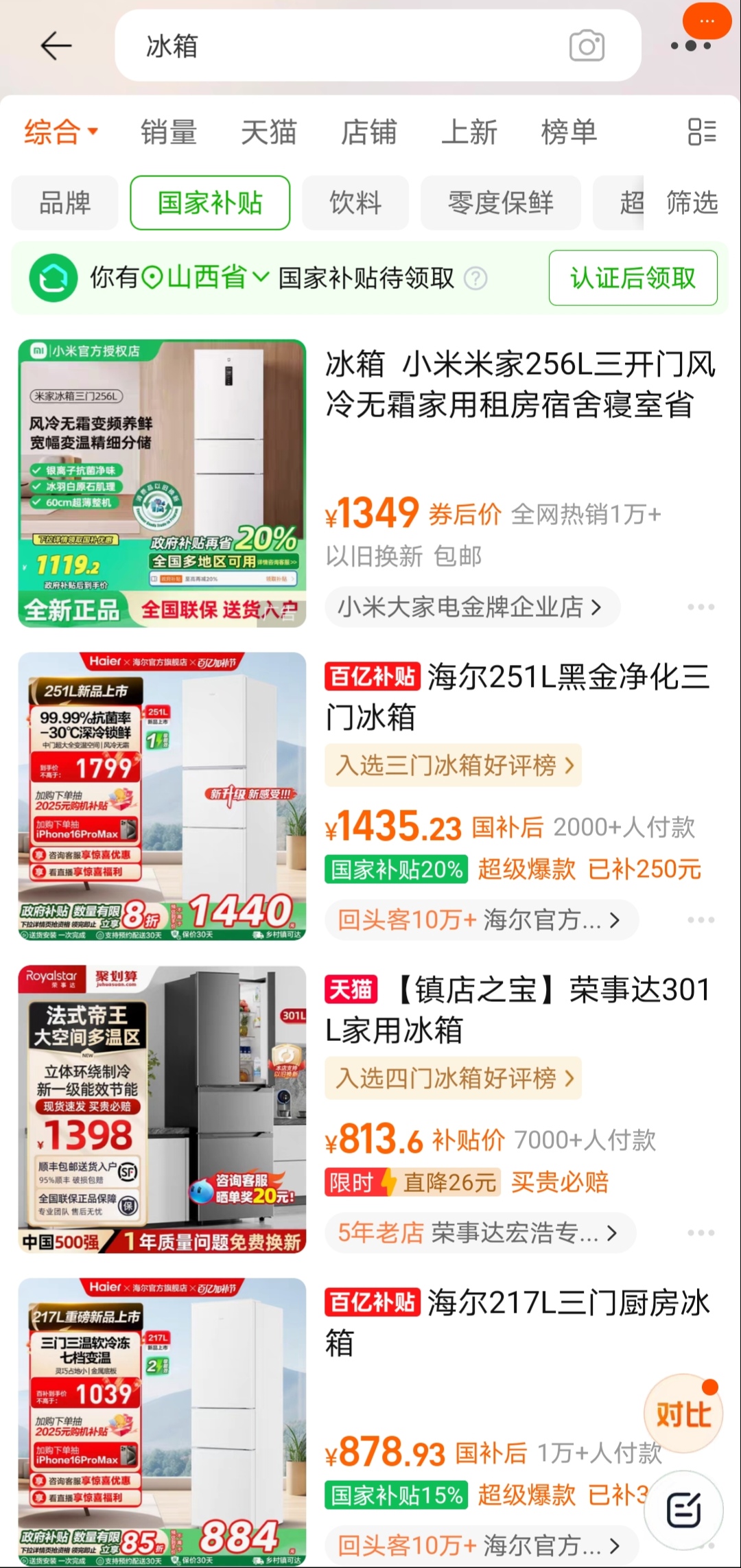Screen dimensions: 741x1568
Task: Select the 零度保鲜 filter chip
Action: (500, 202)
